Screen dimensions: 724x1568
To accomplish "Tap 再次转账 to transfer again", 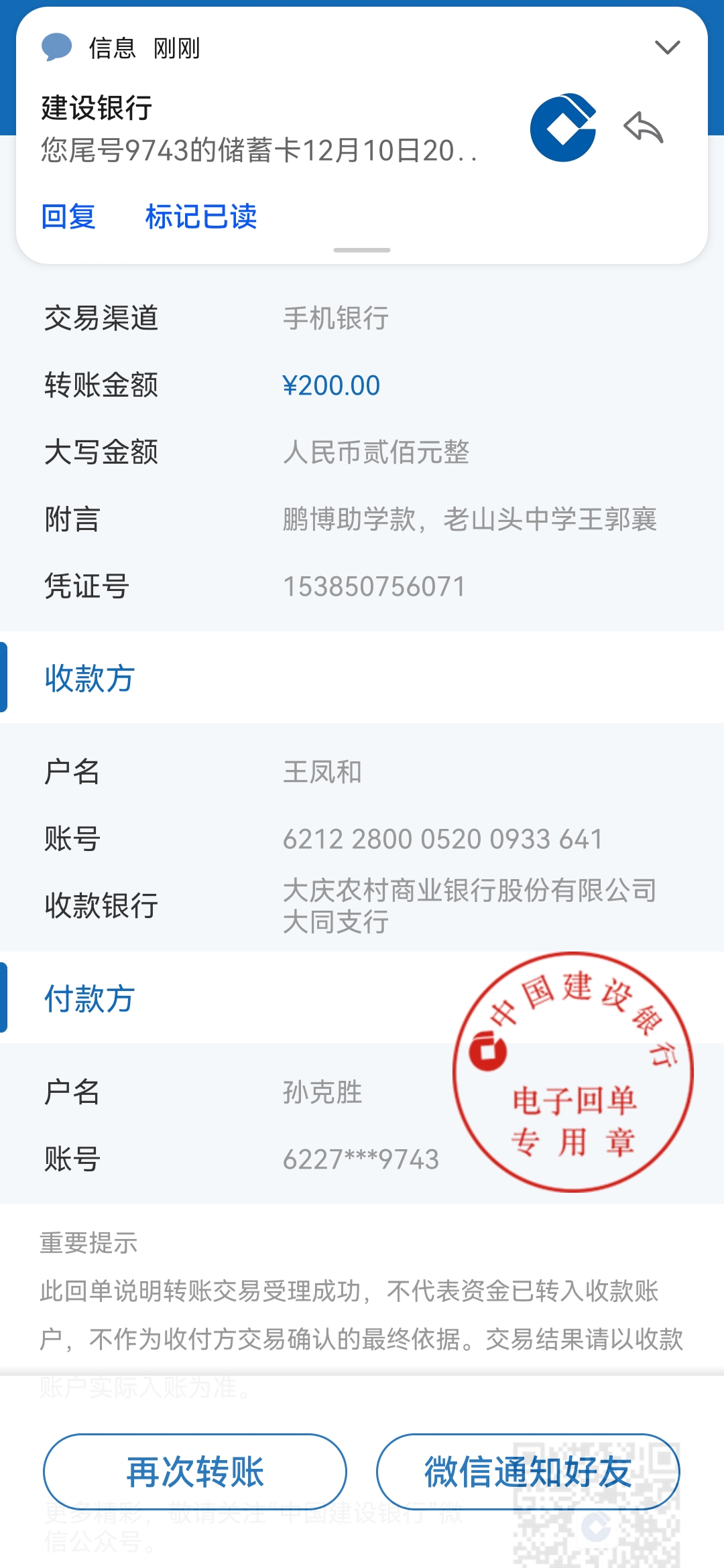I will [x=196, y=1473].
